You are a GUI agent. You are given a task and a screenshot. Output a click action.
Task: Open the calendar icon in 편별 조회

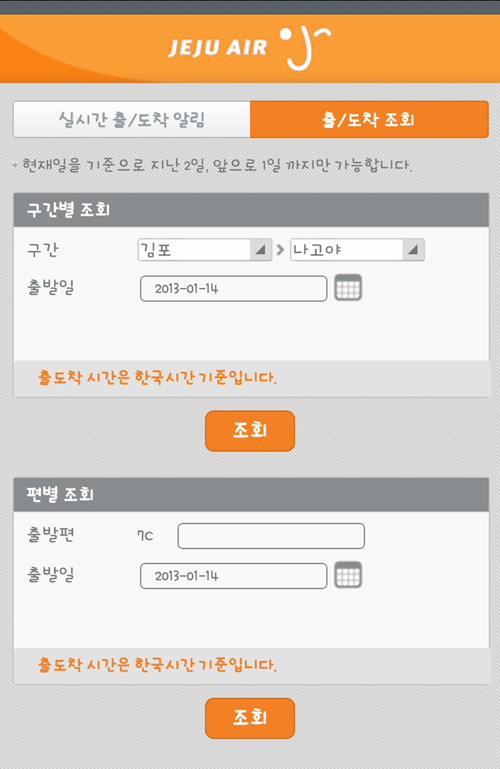[x=348, y=575]
